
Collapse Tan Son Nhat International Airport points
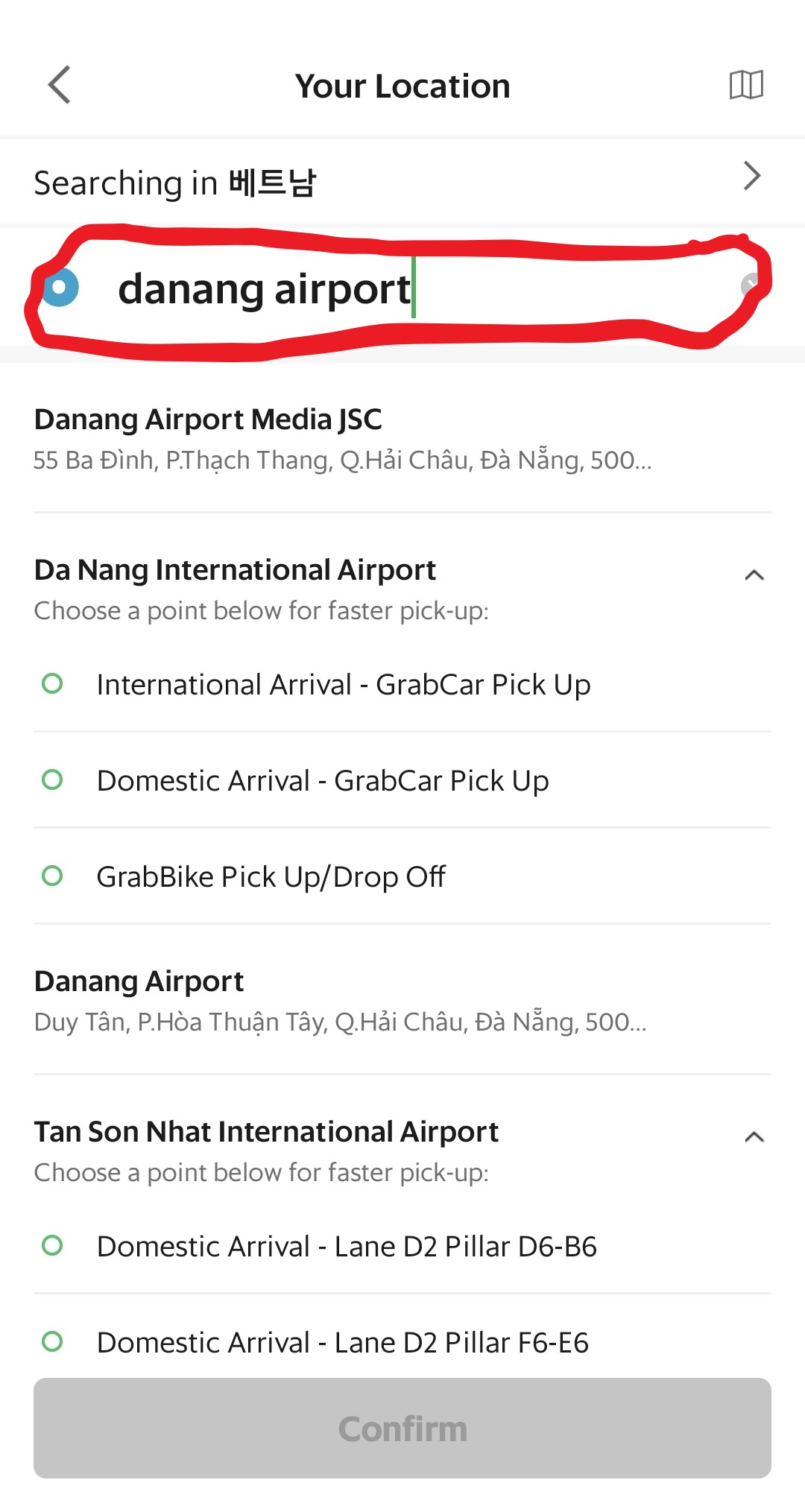(x=754, y=1137)
